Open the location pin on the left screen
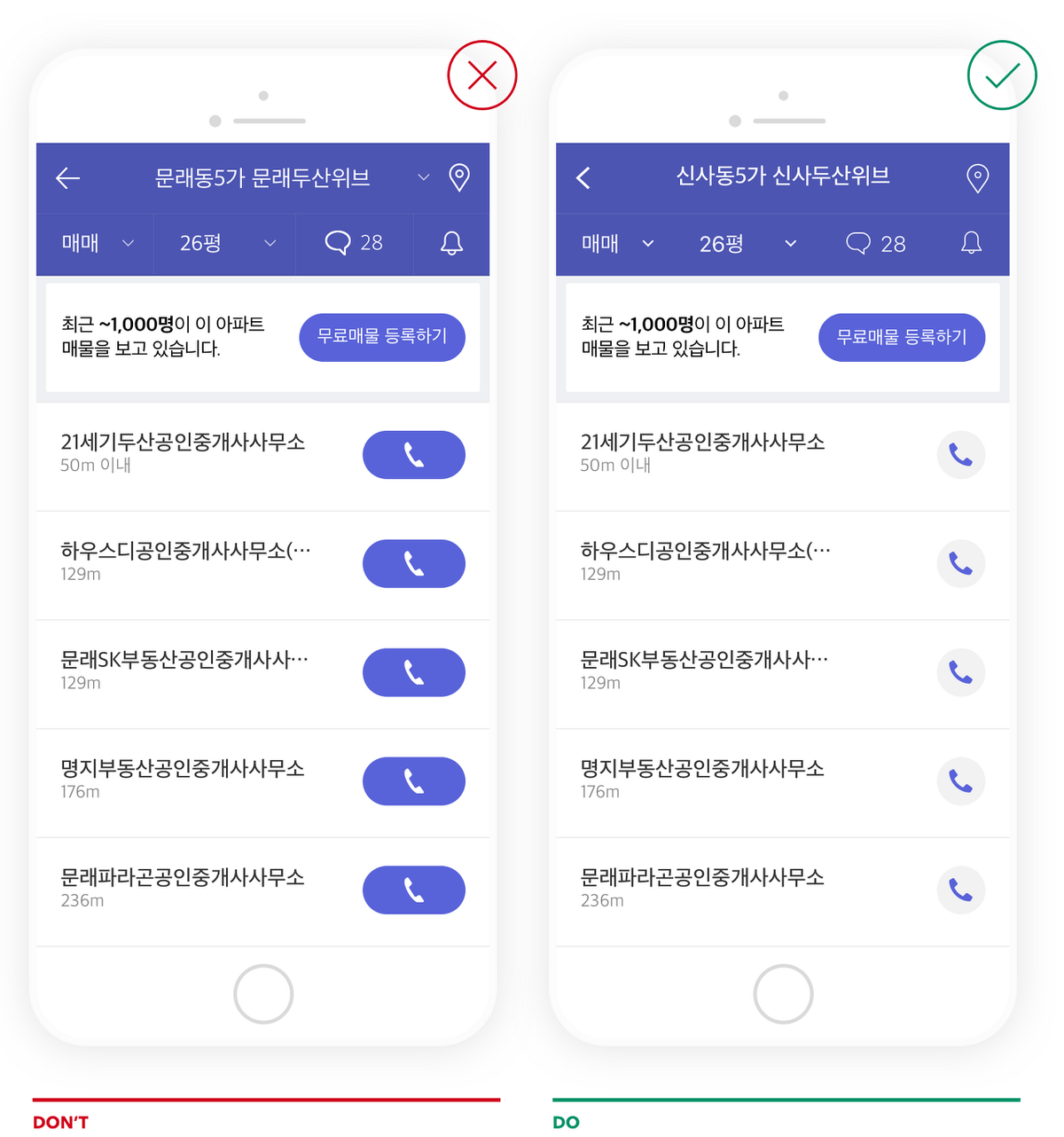 coord(459,177)
